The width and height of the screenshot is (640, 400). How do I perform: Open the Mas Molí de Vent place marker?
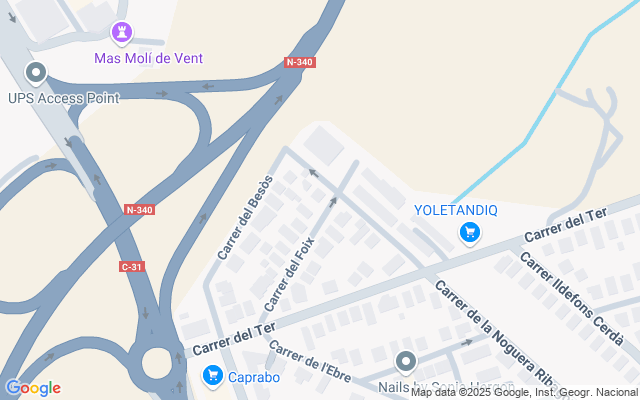click(122, 34)
